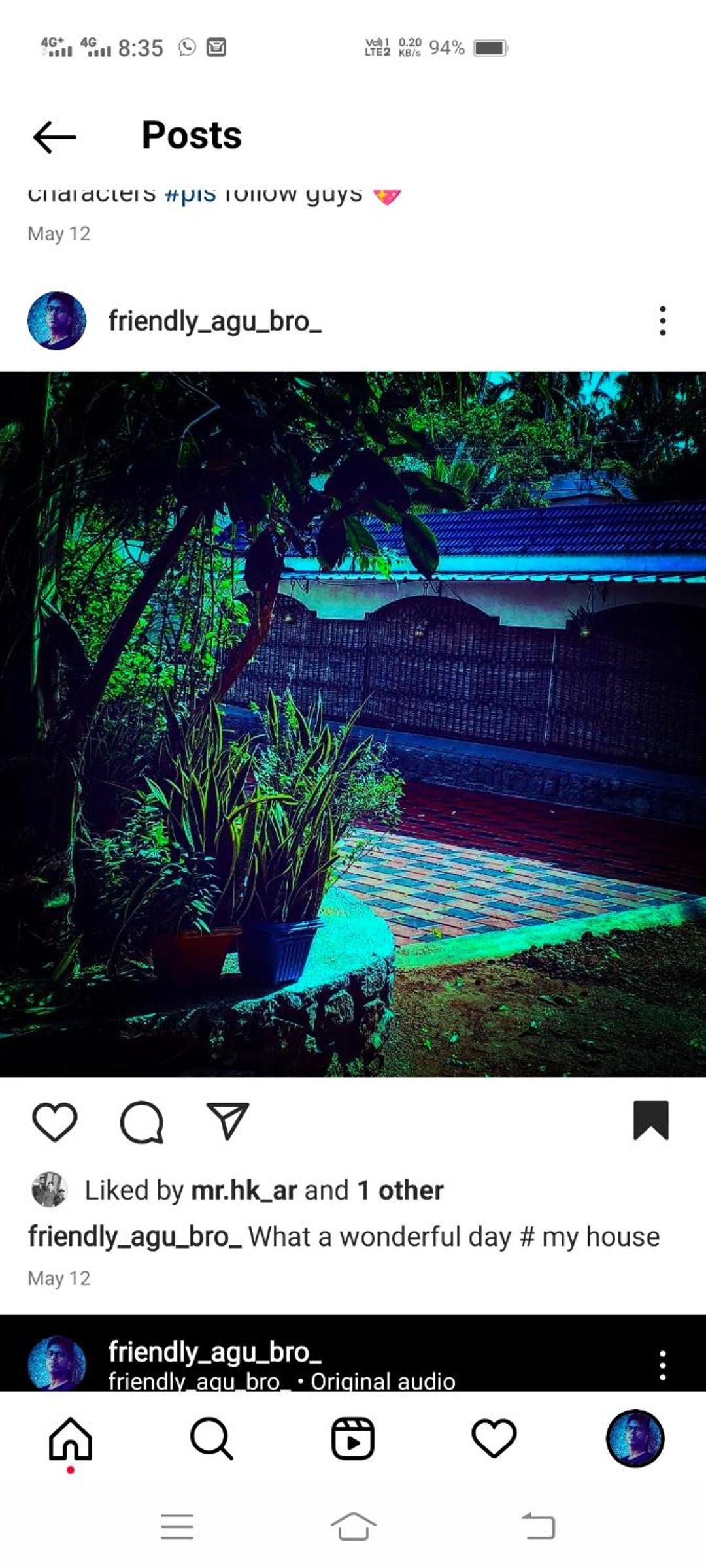Go back using the Posts arrow
This screenshot has width=706, height=1568.
(55, 137)
